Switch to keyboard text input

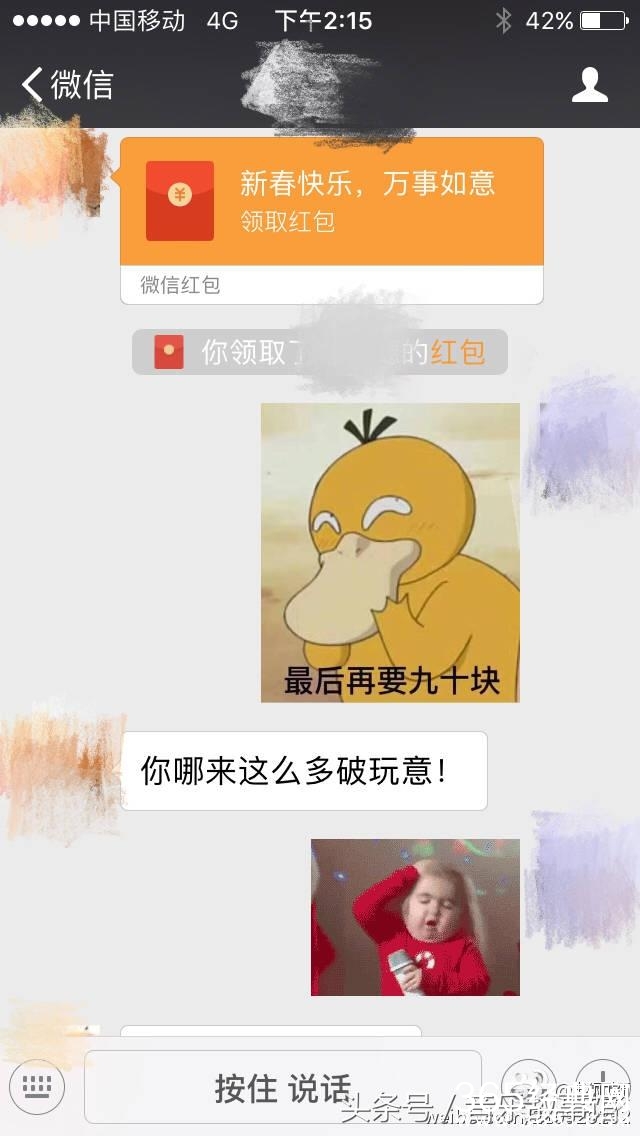click(37, 1086)
